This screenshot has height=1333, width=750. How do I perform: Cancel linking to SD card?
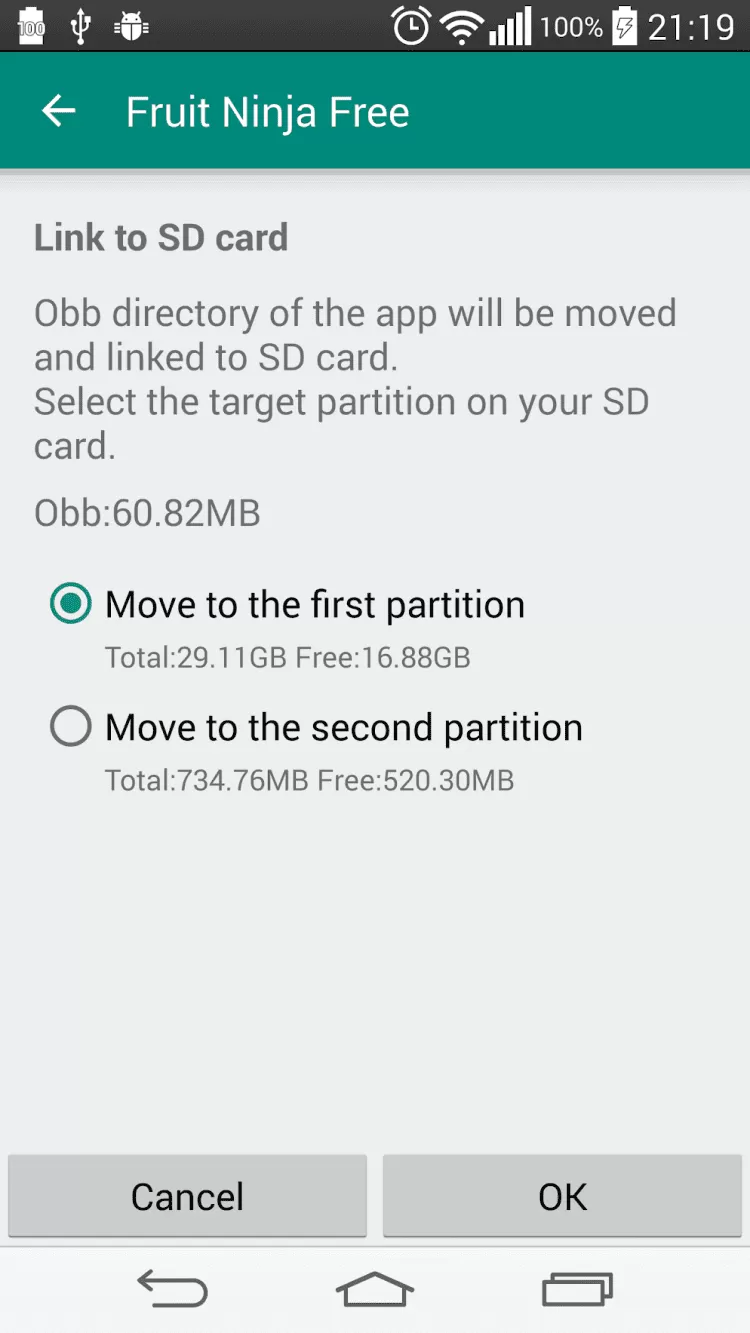tap(188, 1196)
